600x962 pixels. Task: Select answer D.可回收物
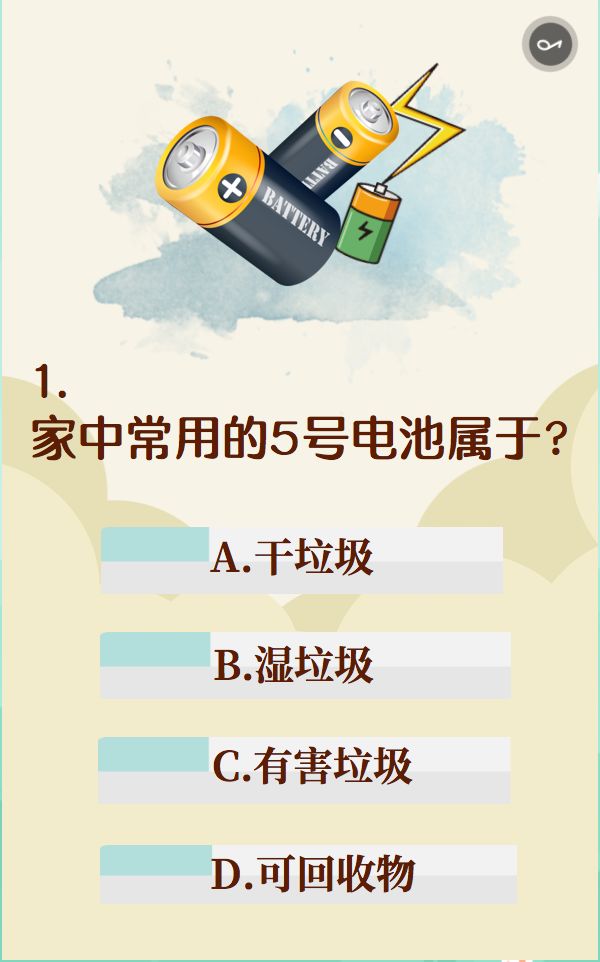307,874
